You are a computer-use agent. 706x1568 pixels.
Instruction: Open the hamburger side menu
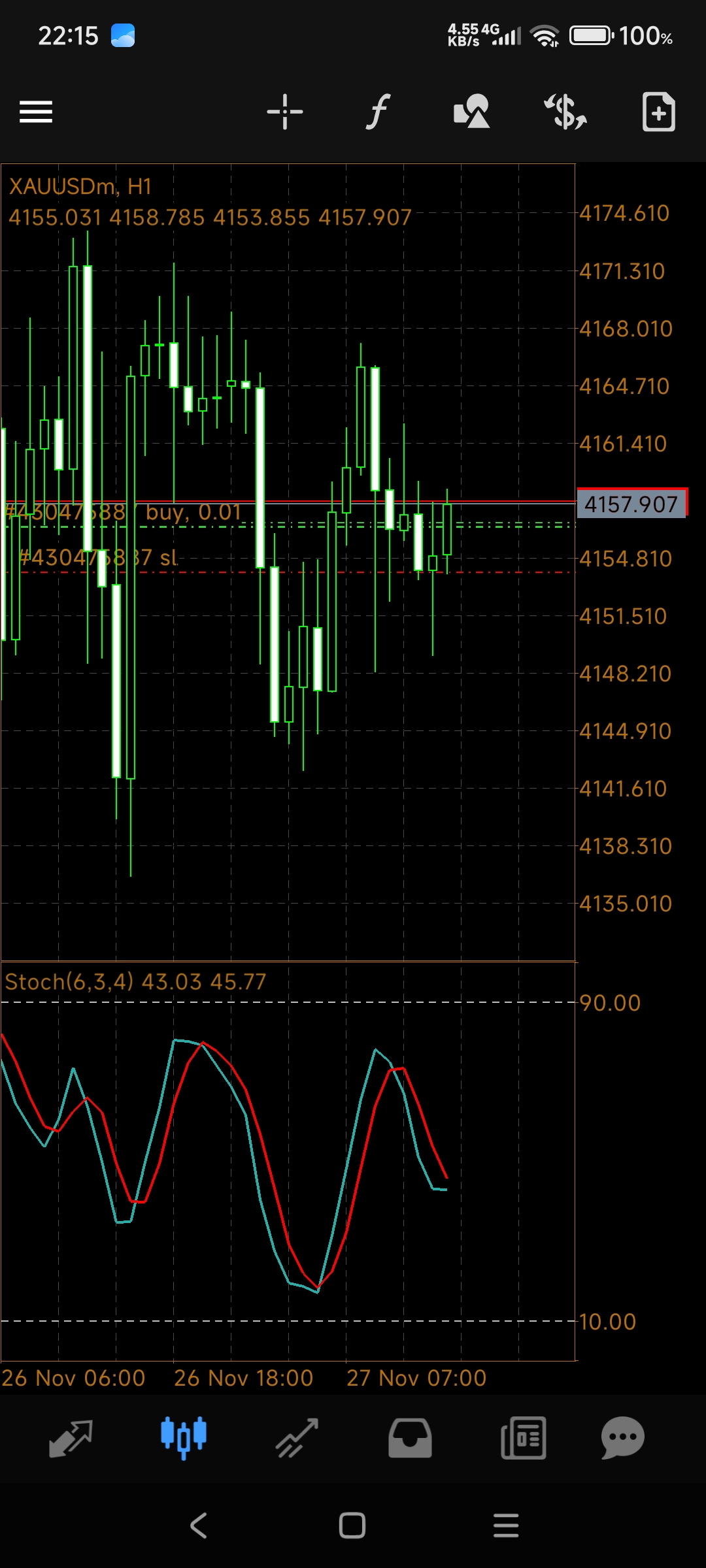[x=36, y=112]
